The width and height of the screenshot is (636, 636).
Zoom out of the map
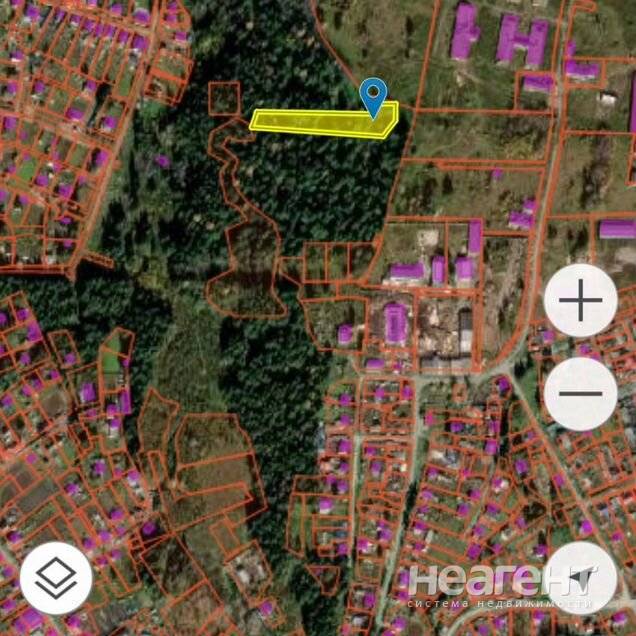[x=580, y=393]
